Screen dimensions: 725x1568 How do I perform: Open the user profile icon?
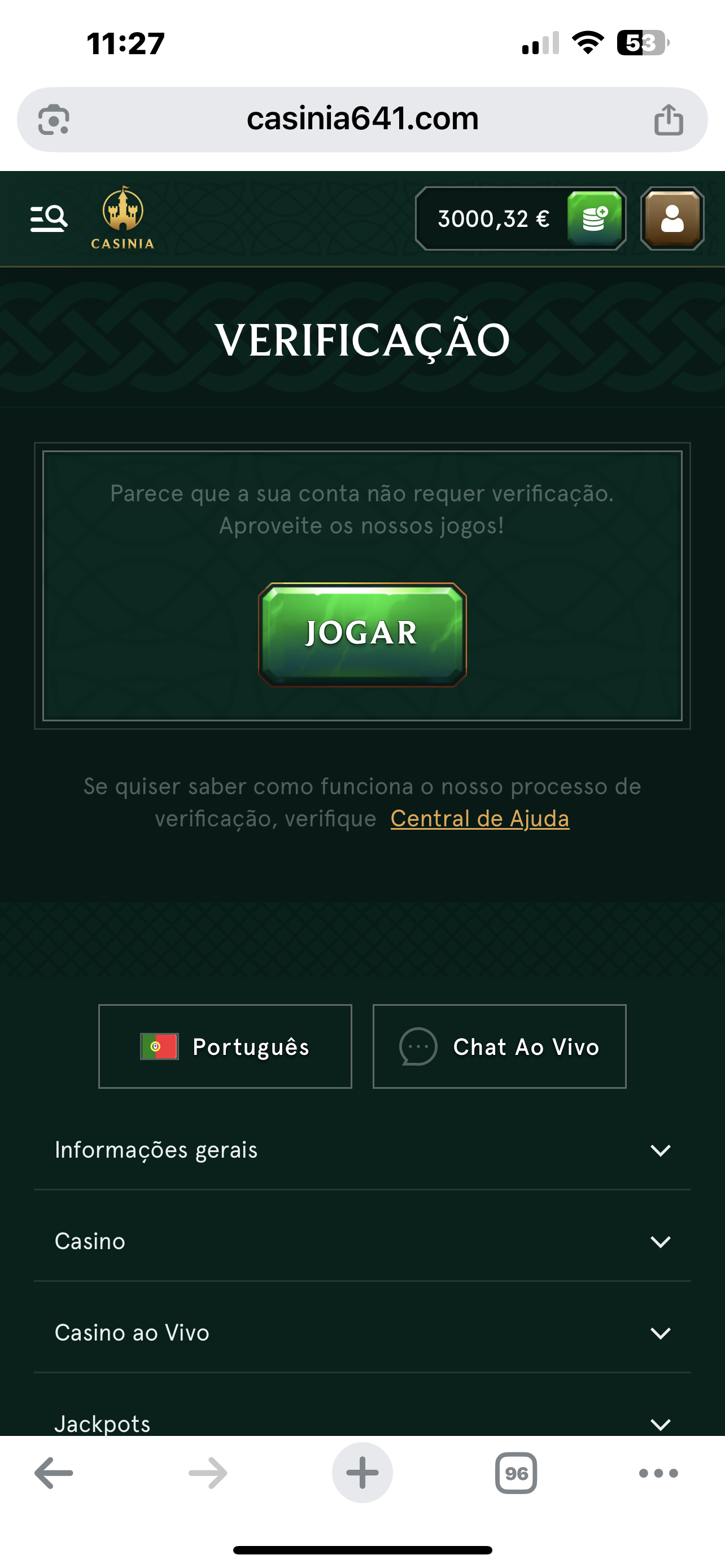671,218
